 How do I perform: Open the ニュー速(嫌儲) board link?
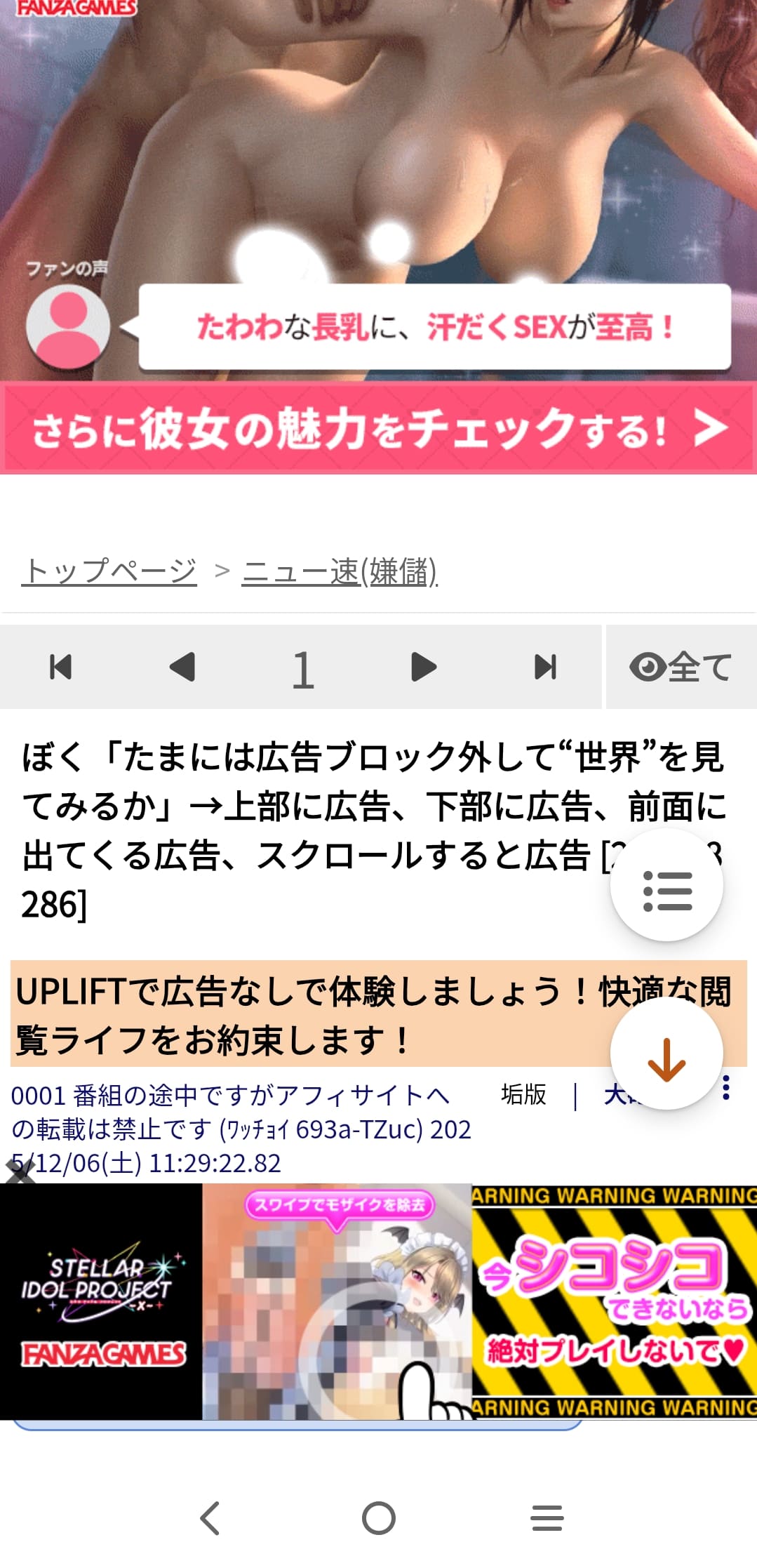click(x=340, y=571)
